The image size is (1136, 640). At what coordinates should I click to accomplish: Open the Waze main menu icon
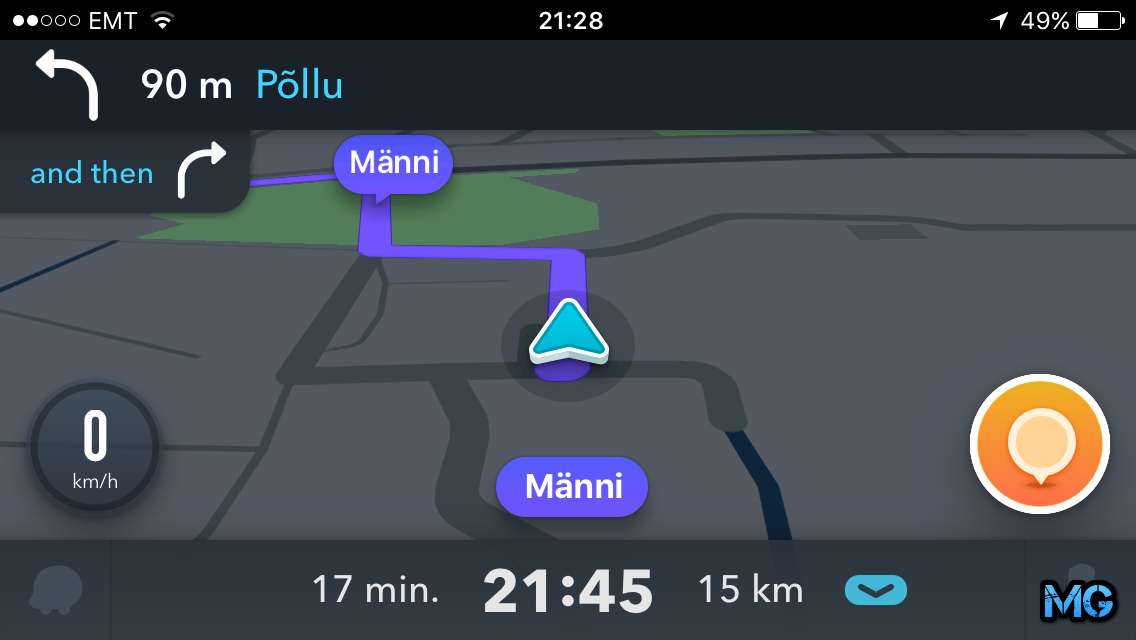pos(55,591)
